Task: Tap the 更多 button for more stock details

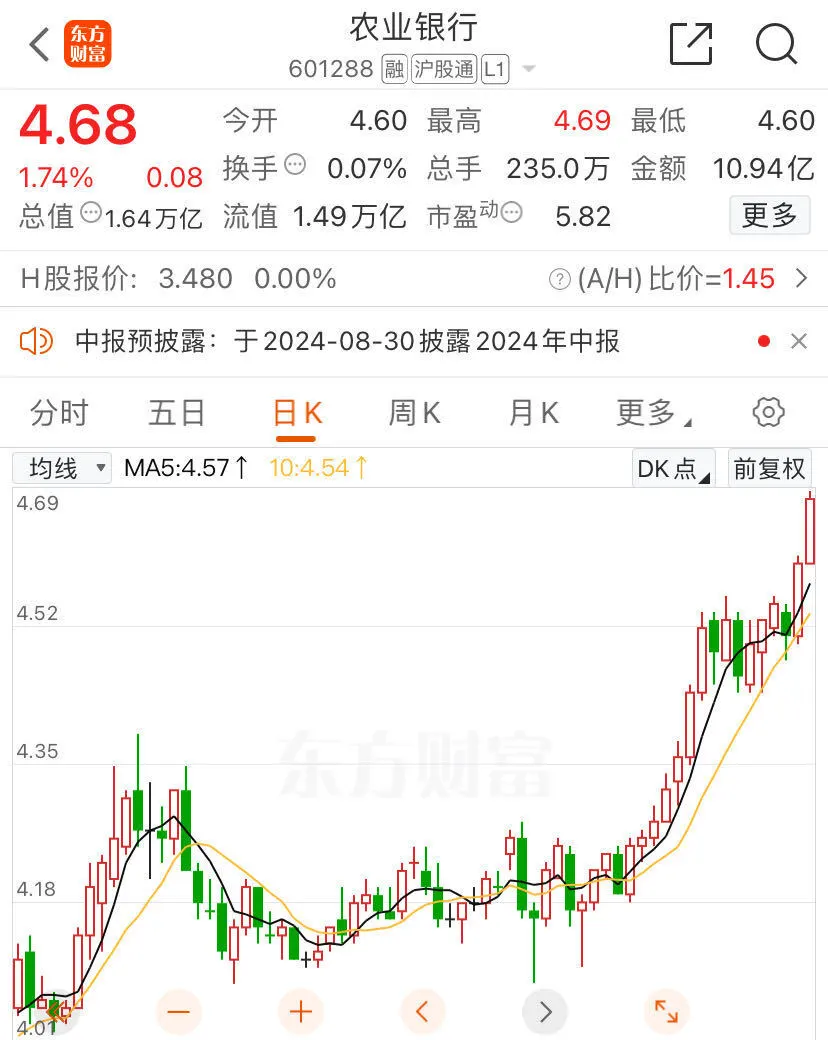Action: click(770, 216)
